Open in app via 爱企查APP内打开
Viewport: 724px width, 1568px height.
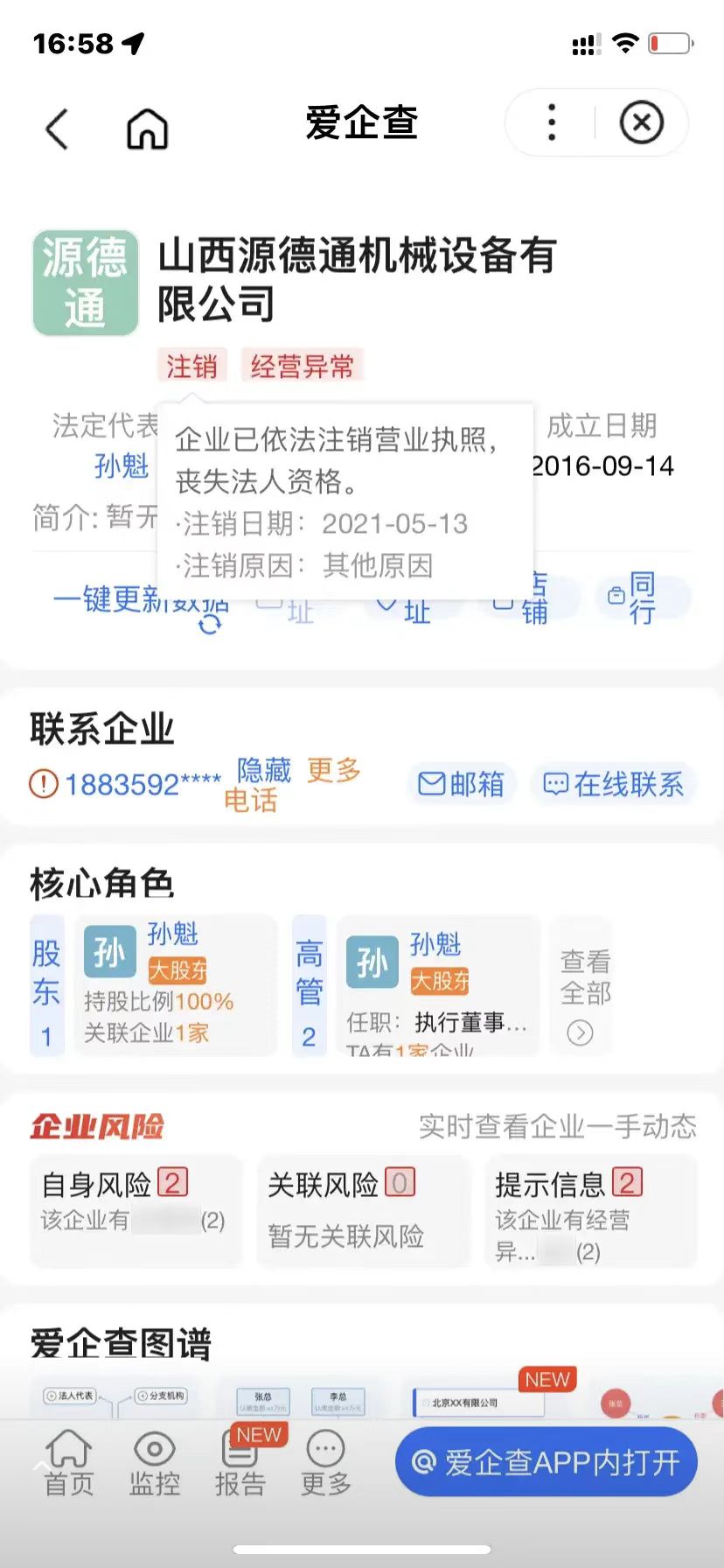(546, 1461)
